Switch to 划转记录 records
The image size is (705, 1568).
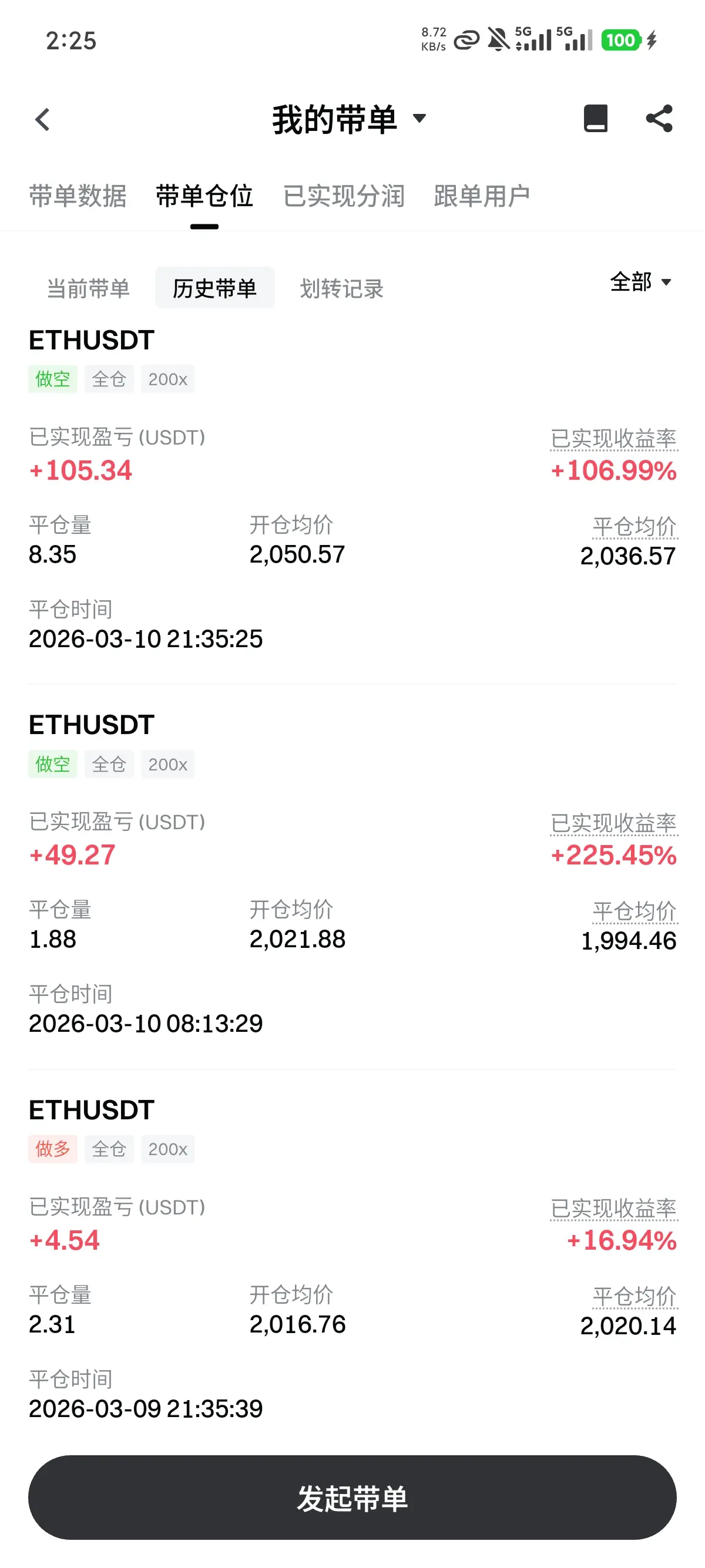[x=341, y=288]
